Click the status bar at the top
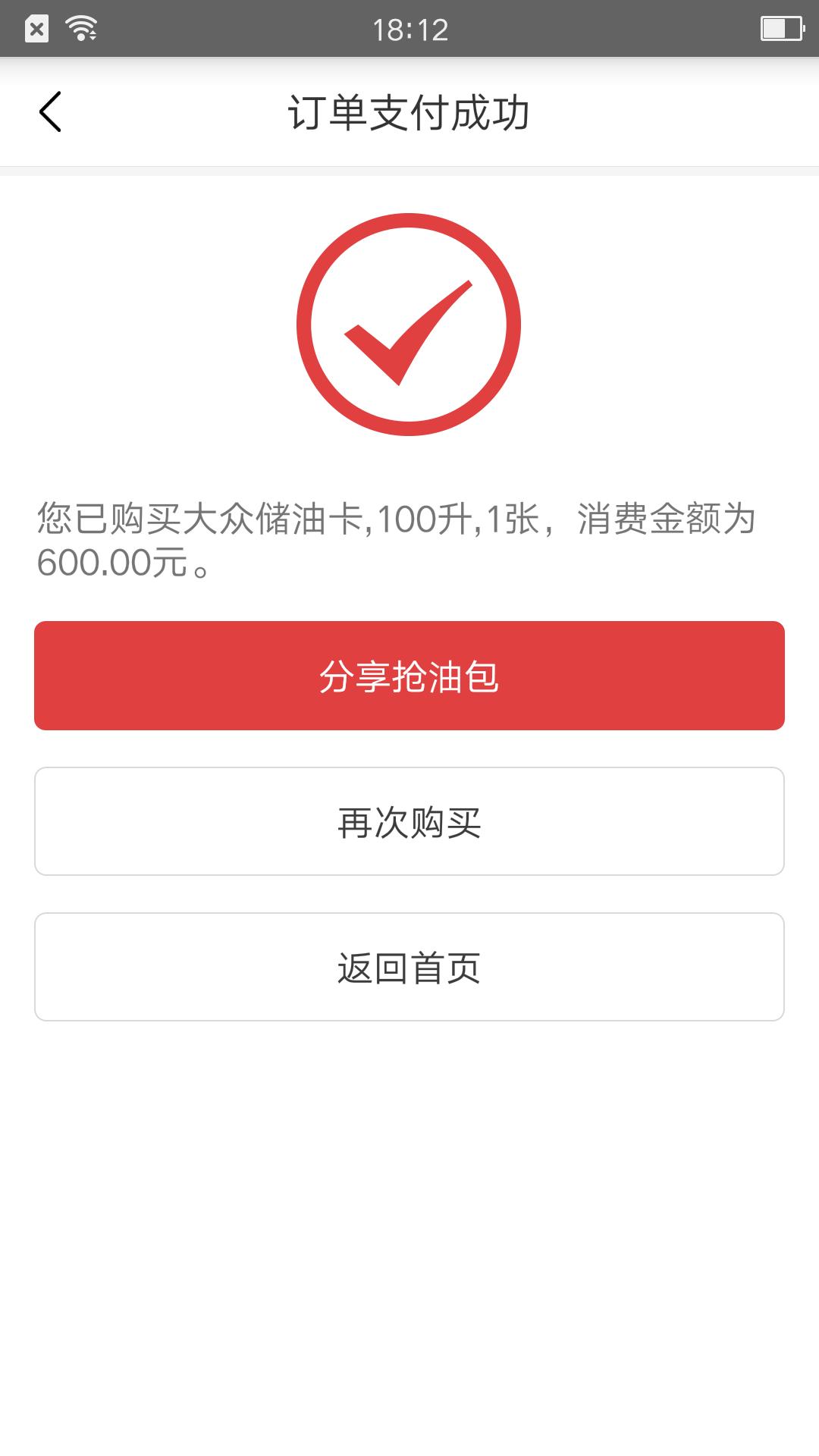819x1456 pixels. pyautogui.click(x=531, y=29)
